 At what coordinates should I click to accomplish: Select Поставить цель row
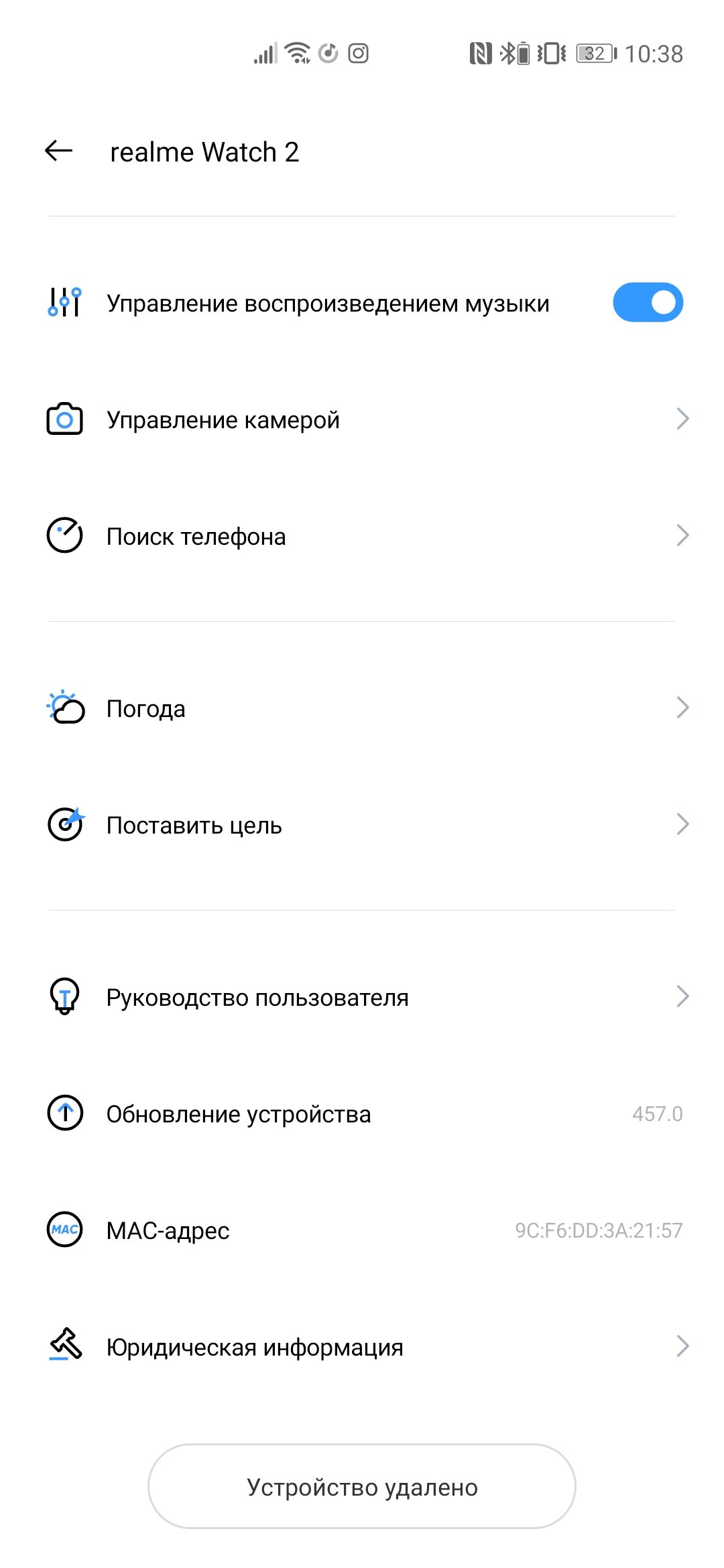point(362,825)
